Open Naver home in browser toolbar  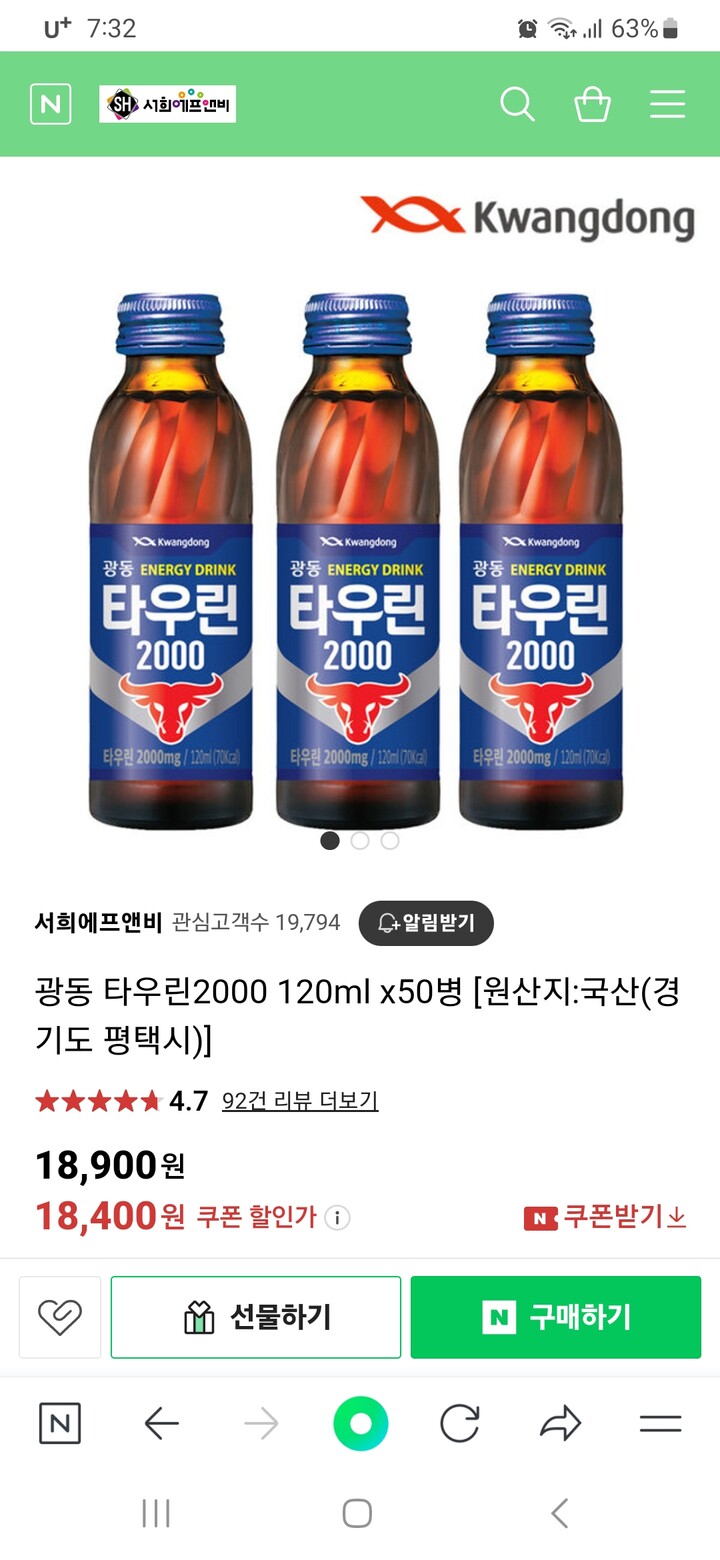[x=60, y=1424]
